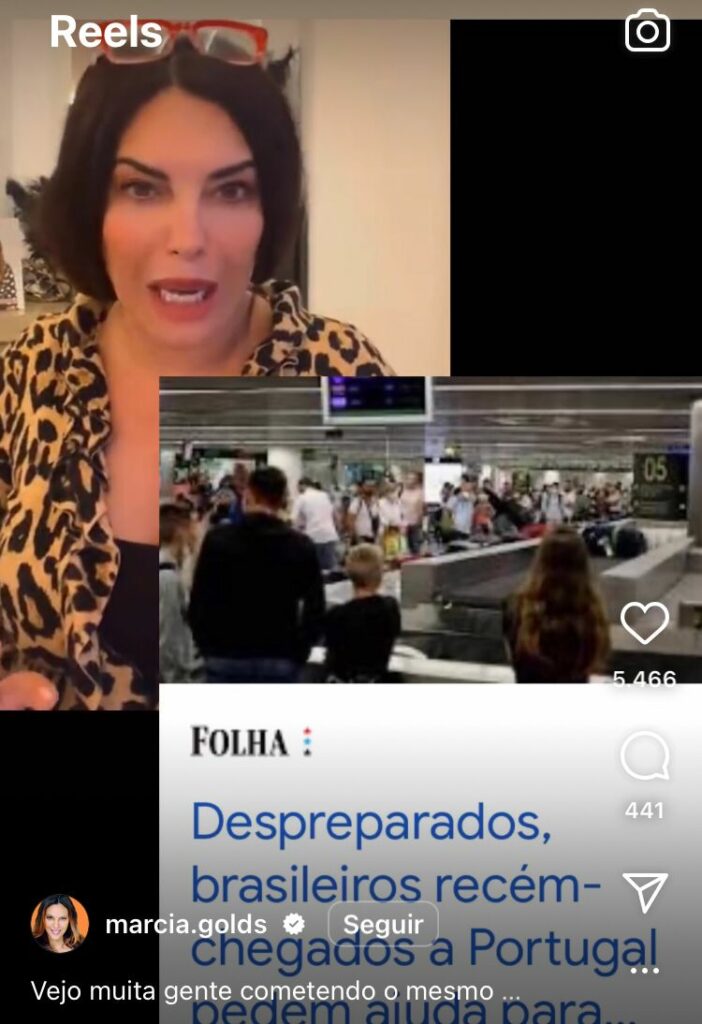Open marcia.golds profile picture

click(60, 923)
